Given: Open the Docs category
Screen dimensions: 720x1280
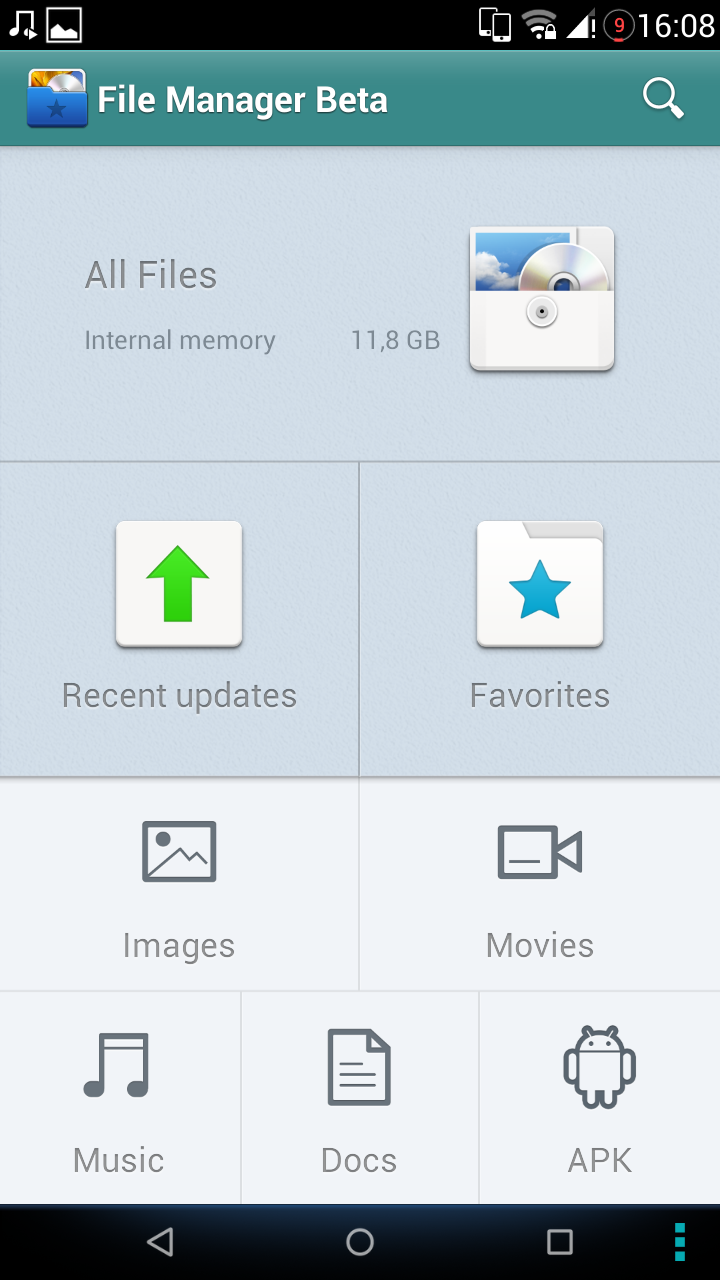Looking at the screenshot, I should 360,1098.
